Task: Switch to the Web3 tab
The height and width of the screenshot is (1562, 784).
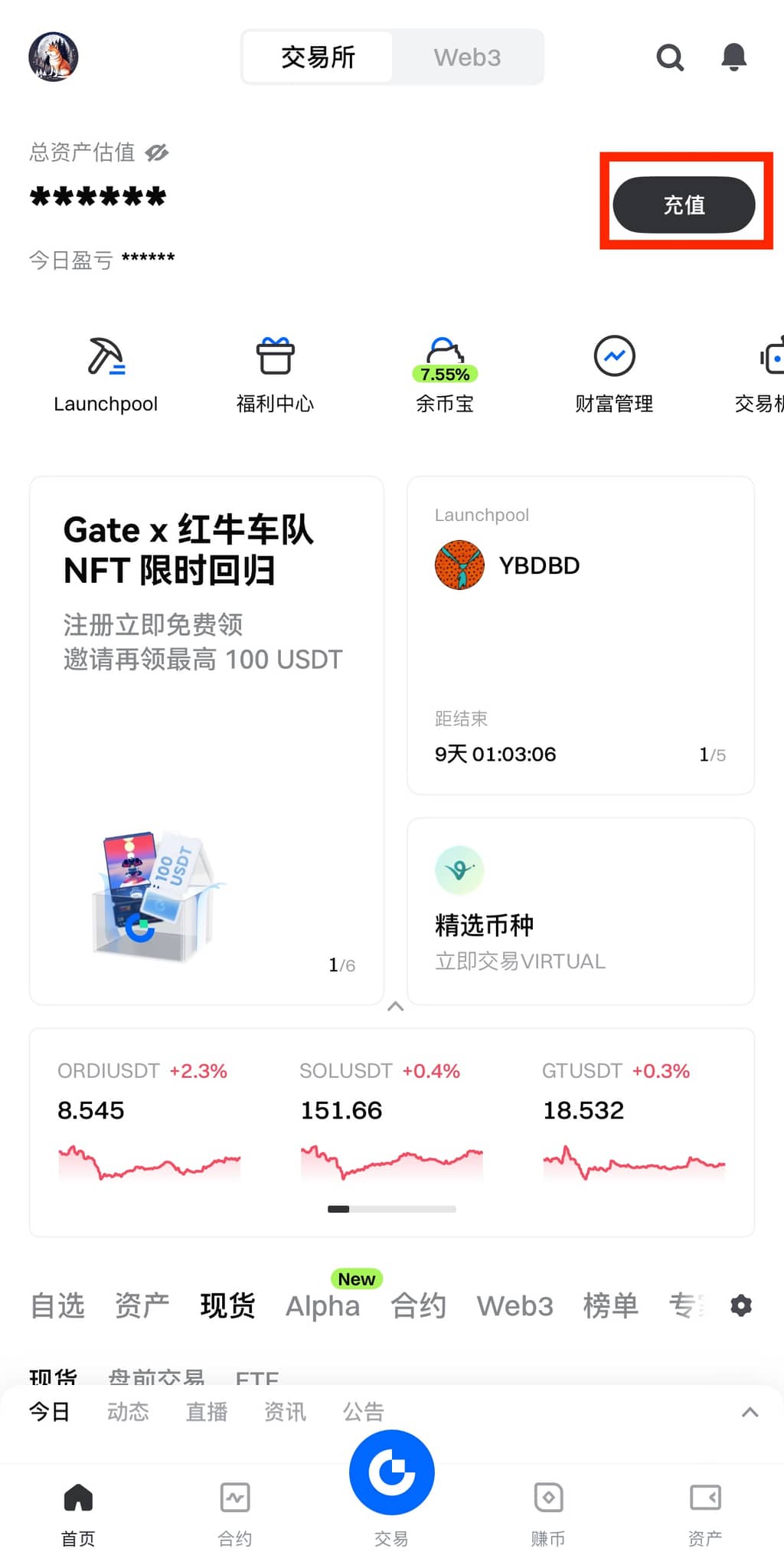Action: pos(467,57)
